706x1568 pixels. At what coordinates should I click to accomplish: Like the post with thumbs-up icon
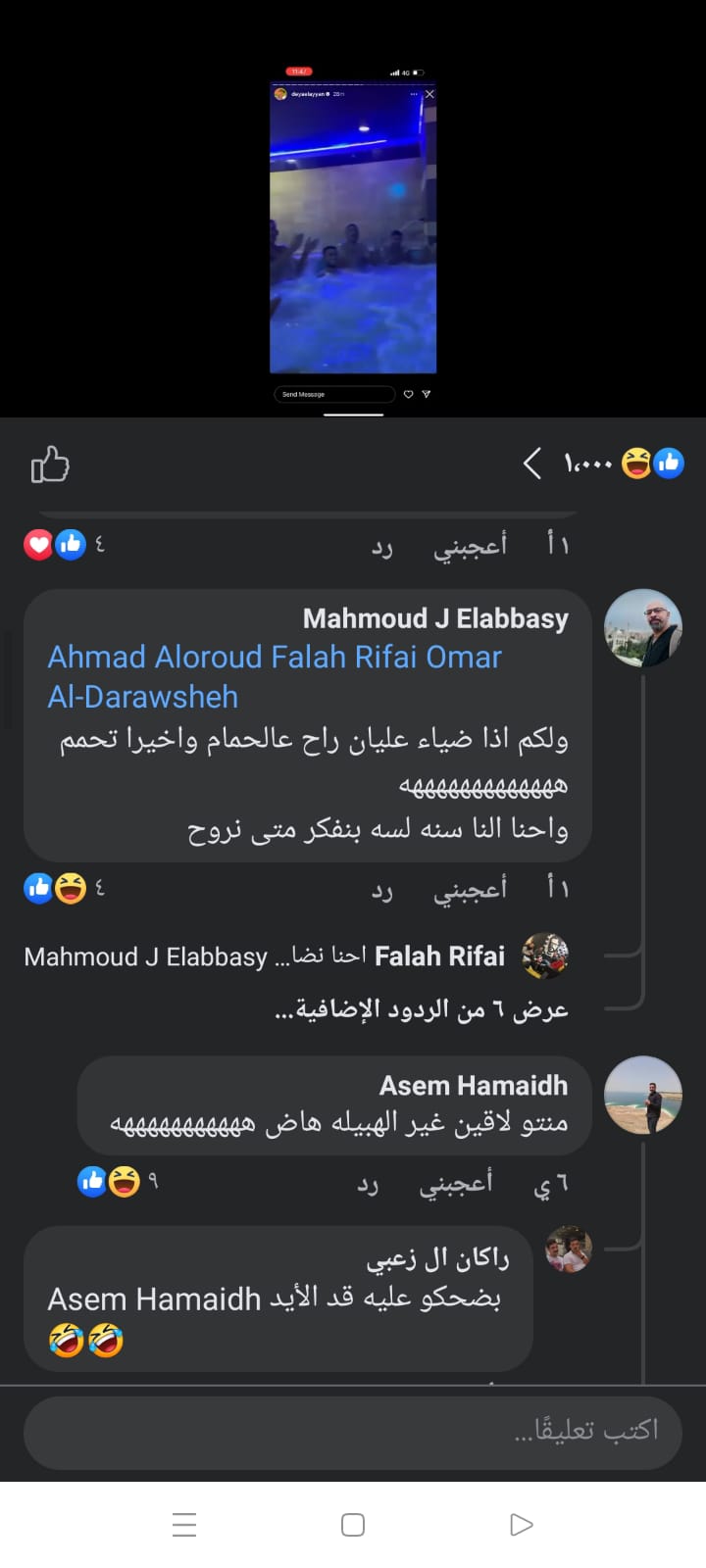coord(50,465)
